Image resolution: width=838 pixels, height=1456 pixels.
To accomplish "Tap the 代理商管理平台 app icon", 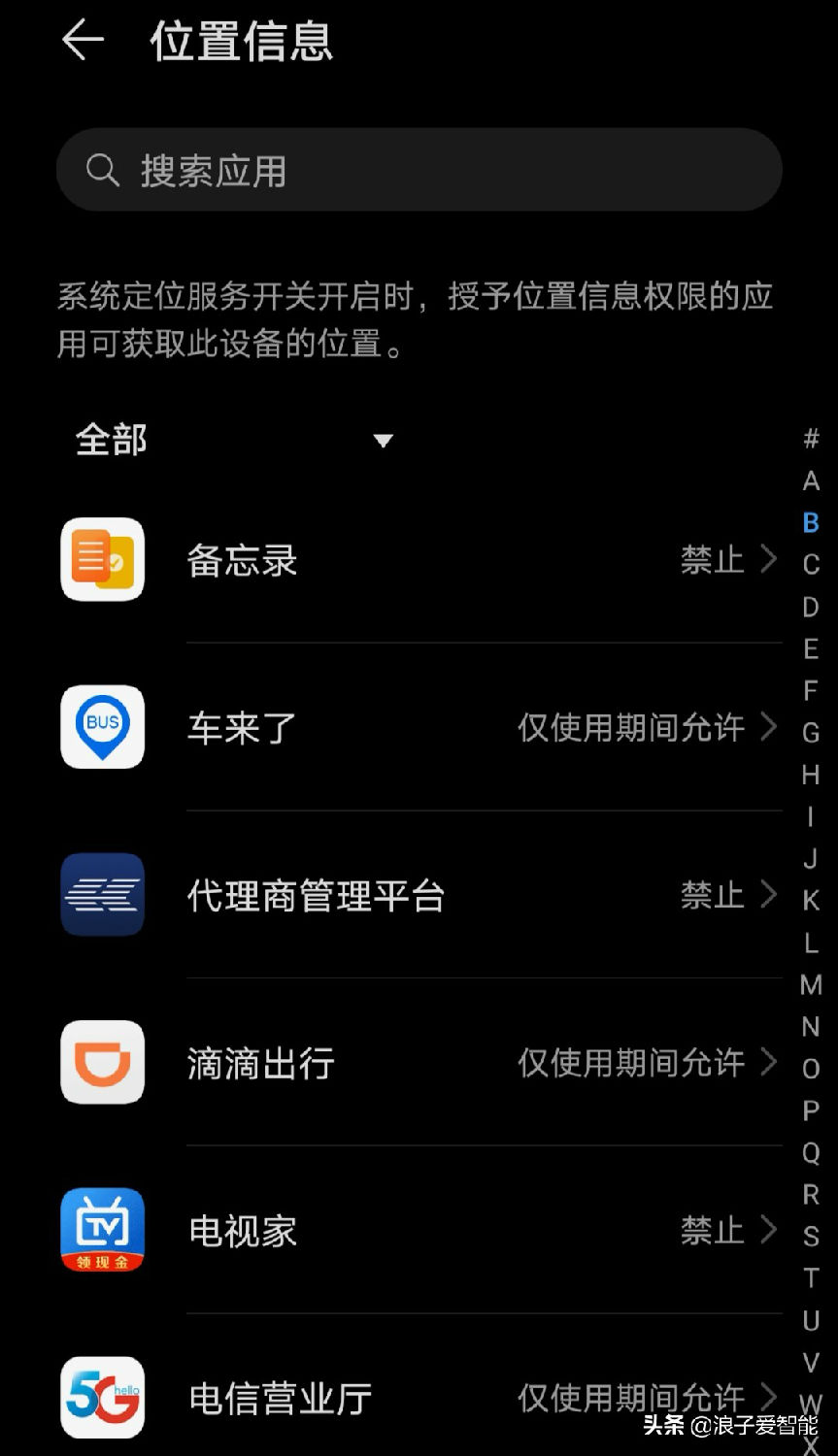I will 102,895.
